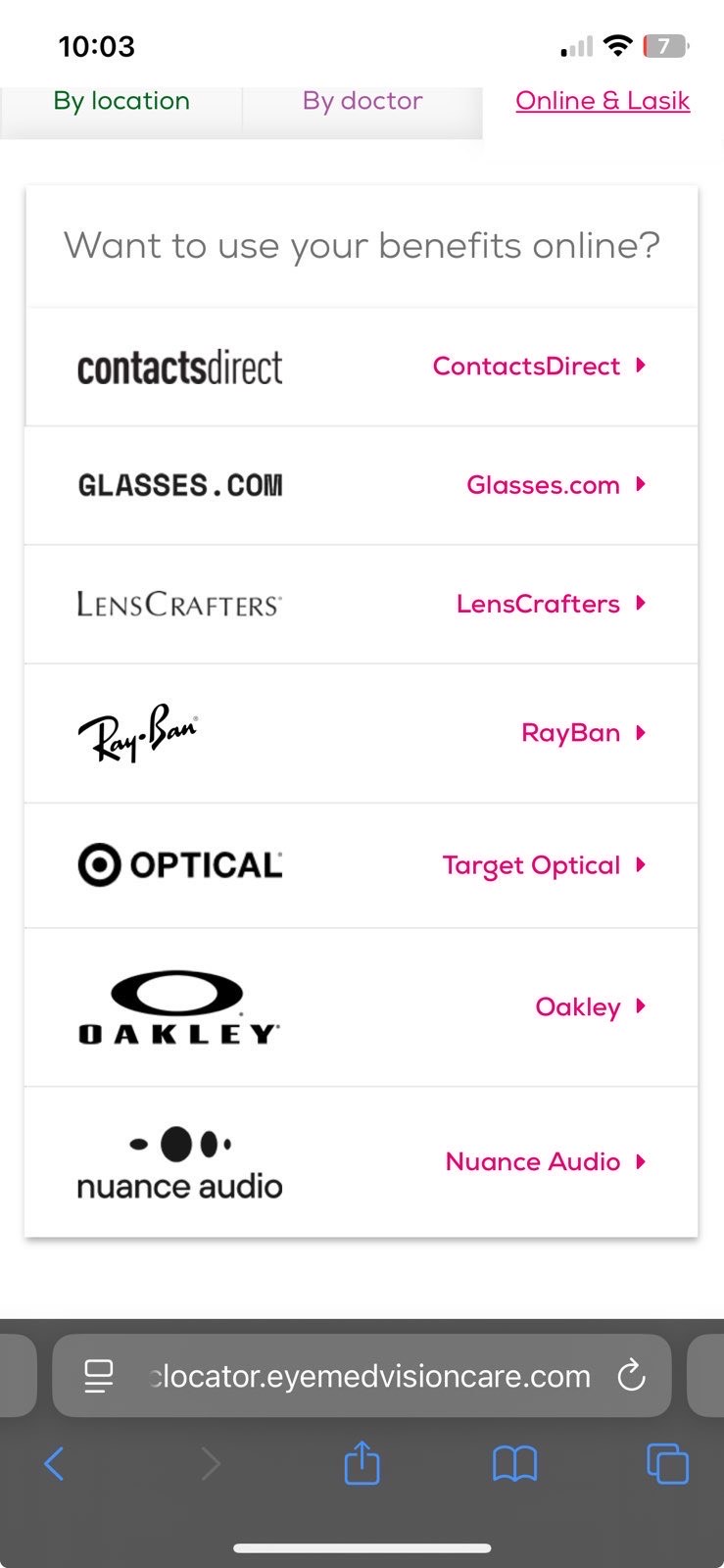Open Safari bookmarks

point(514,1464)
